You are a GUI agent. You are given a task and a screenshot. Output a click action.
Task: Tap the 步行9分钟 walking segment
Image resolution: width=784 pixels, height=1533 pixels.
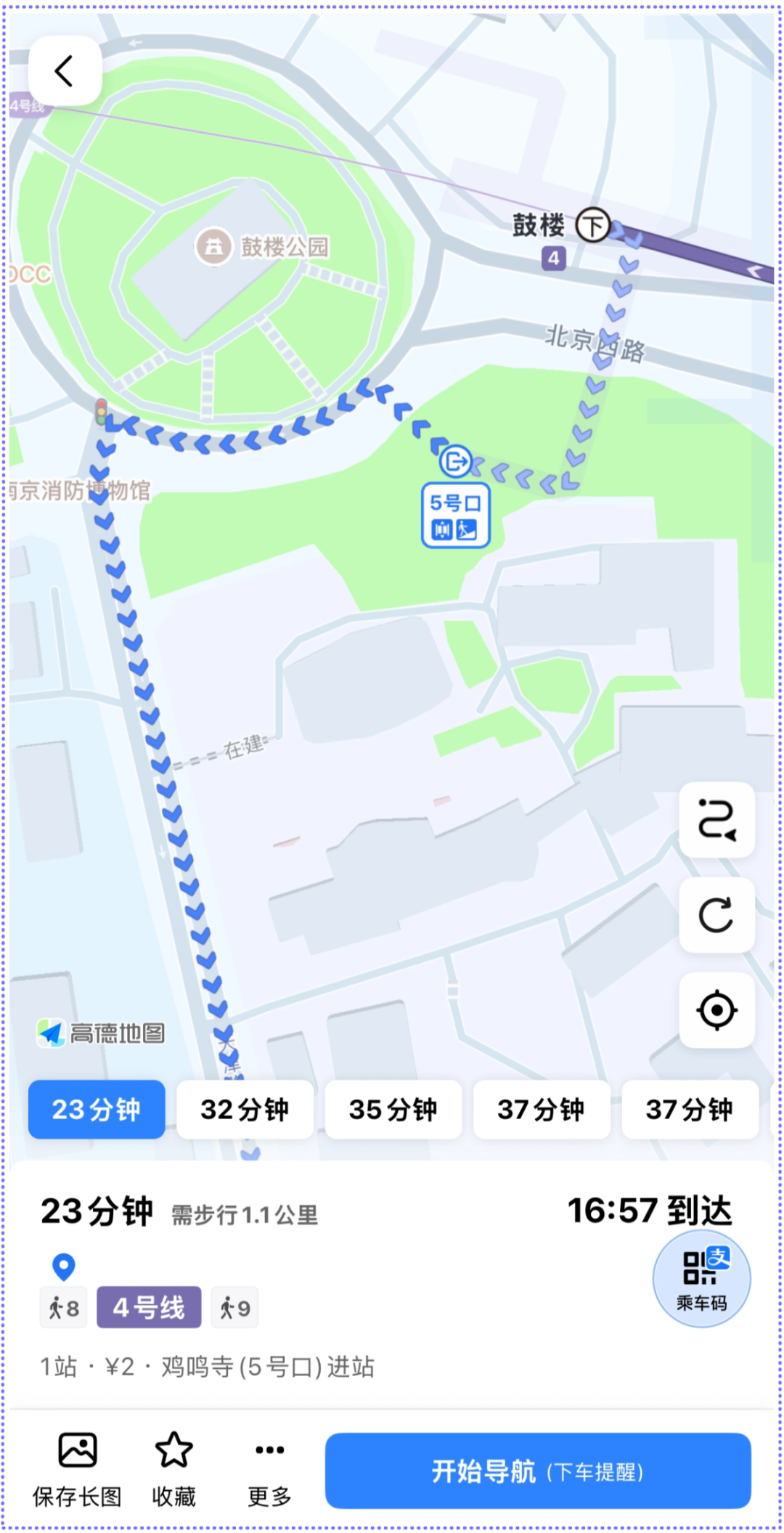234,1307
